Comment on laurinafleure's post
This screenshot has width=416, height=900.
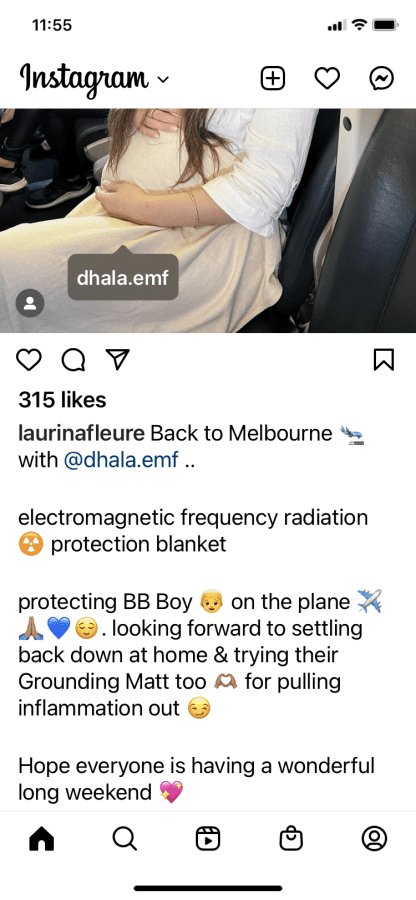click(73, 360)
